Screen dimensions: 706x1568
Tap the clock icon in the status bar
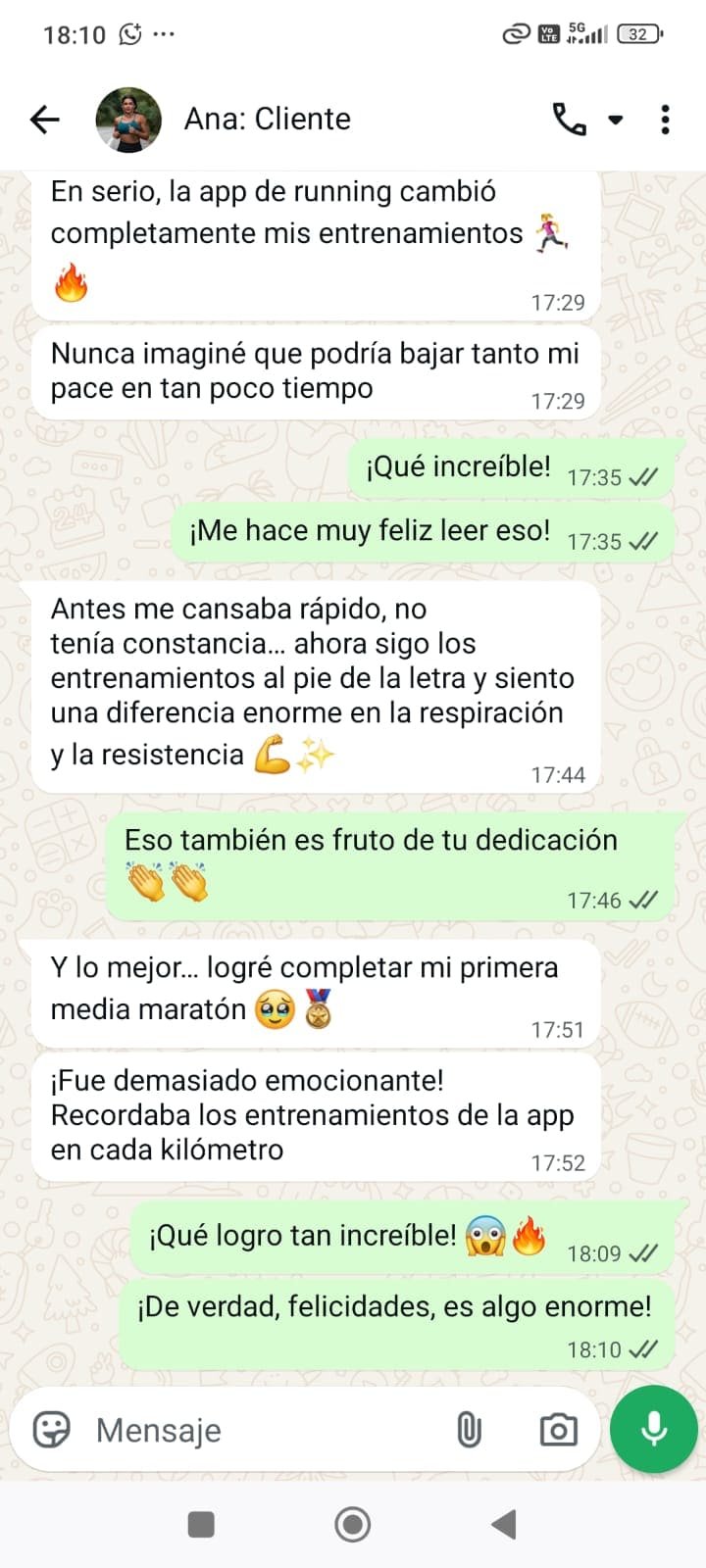pyautogui.click(x=130, y=32)
